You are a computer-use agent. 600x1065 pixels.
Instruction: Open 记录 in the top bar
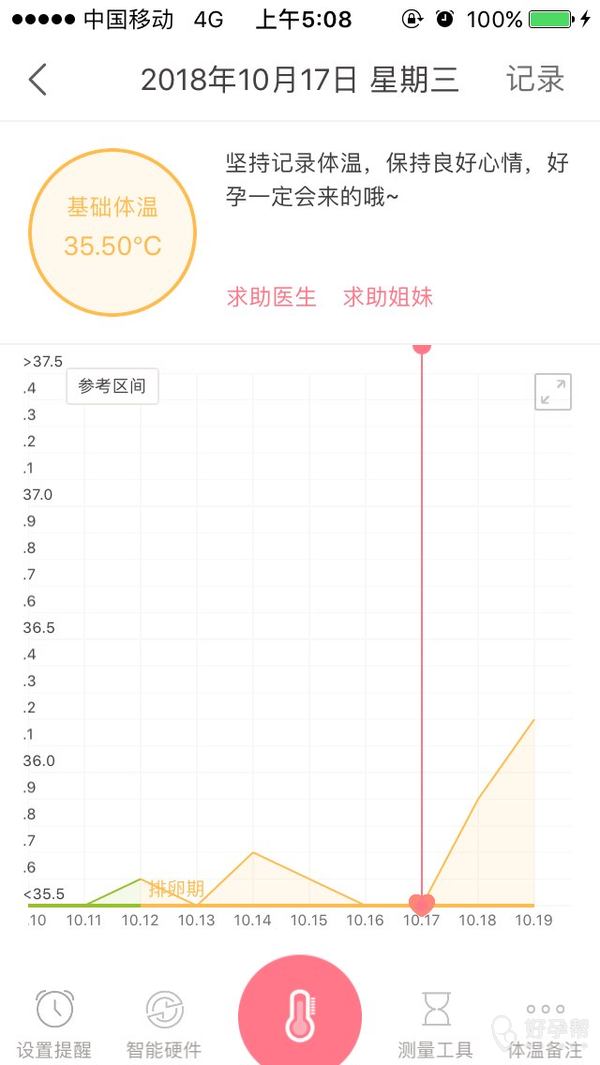click(x=535, y=80)
